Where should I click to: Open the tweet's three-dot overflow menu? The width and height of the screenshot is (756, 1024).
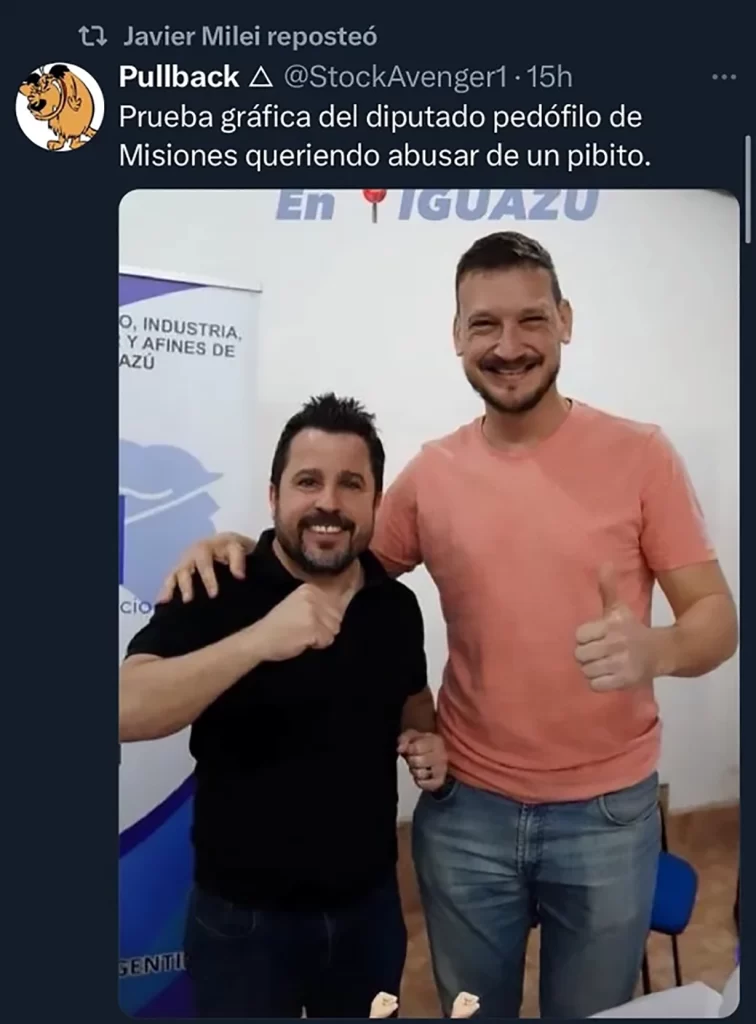click(x=723, y=77)
